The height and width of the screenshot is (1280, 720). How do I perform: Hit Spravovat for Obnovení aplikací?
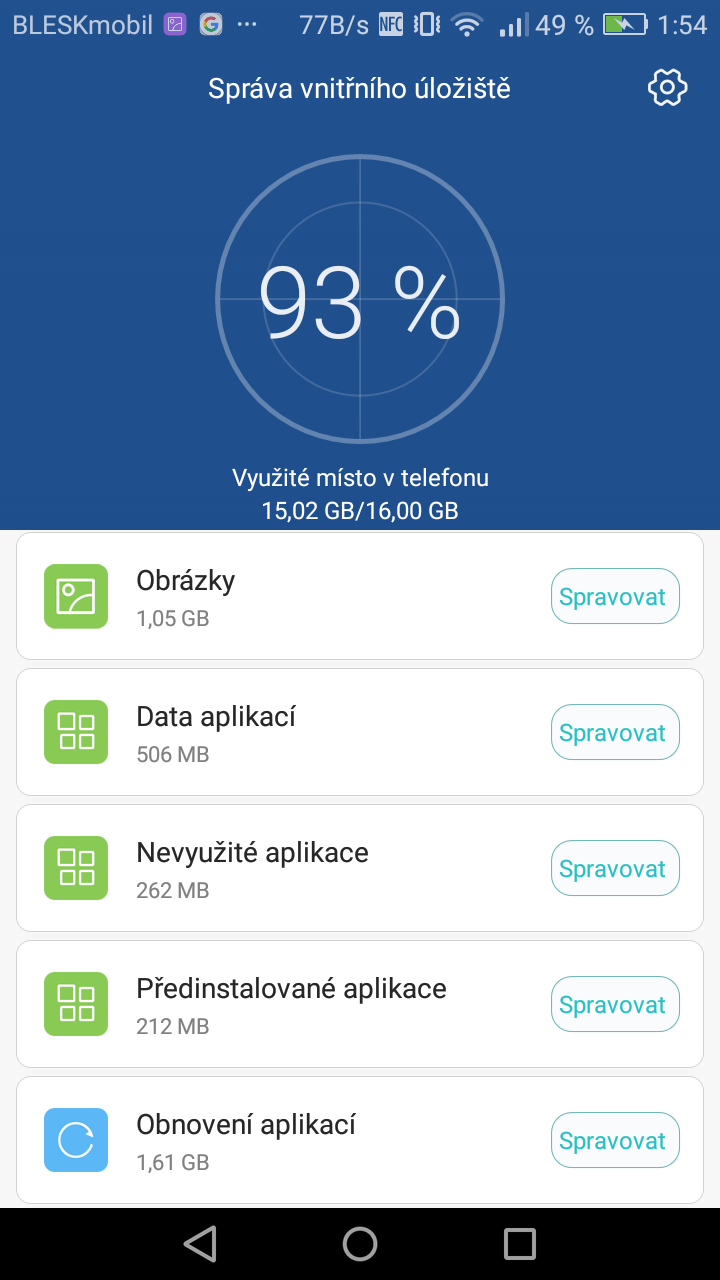click(614, 1141)
